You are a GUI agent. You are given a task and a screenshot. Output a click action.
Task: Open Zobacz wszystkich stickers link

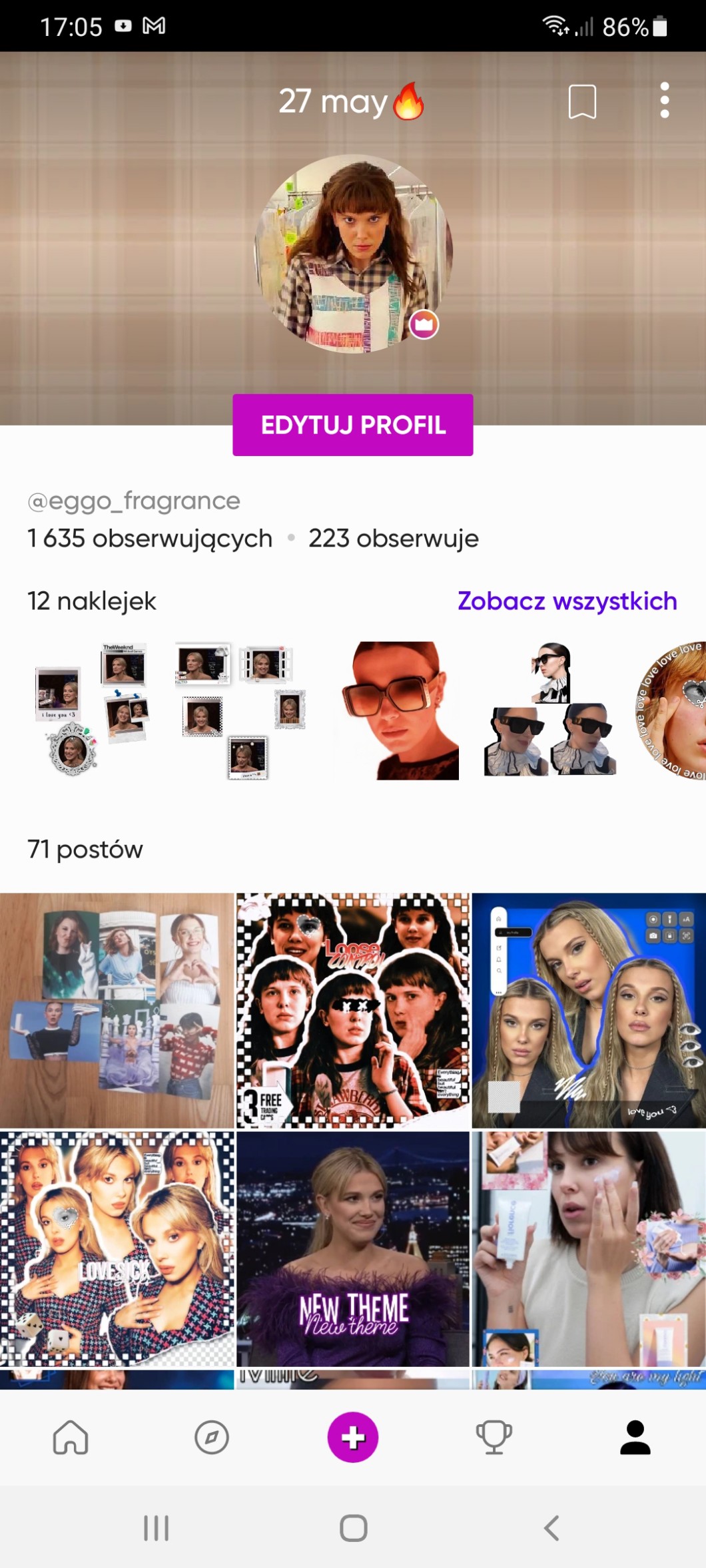[567, 601]
